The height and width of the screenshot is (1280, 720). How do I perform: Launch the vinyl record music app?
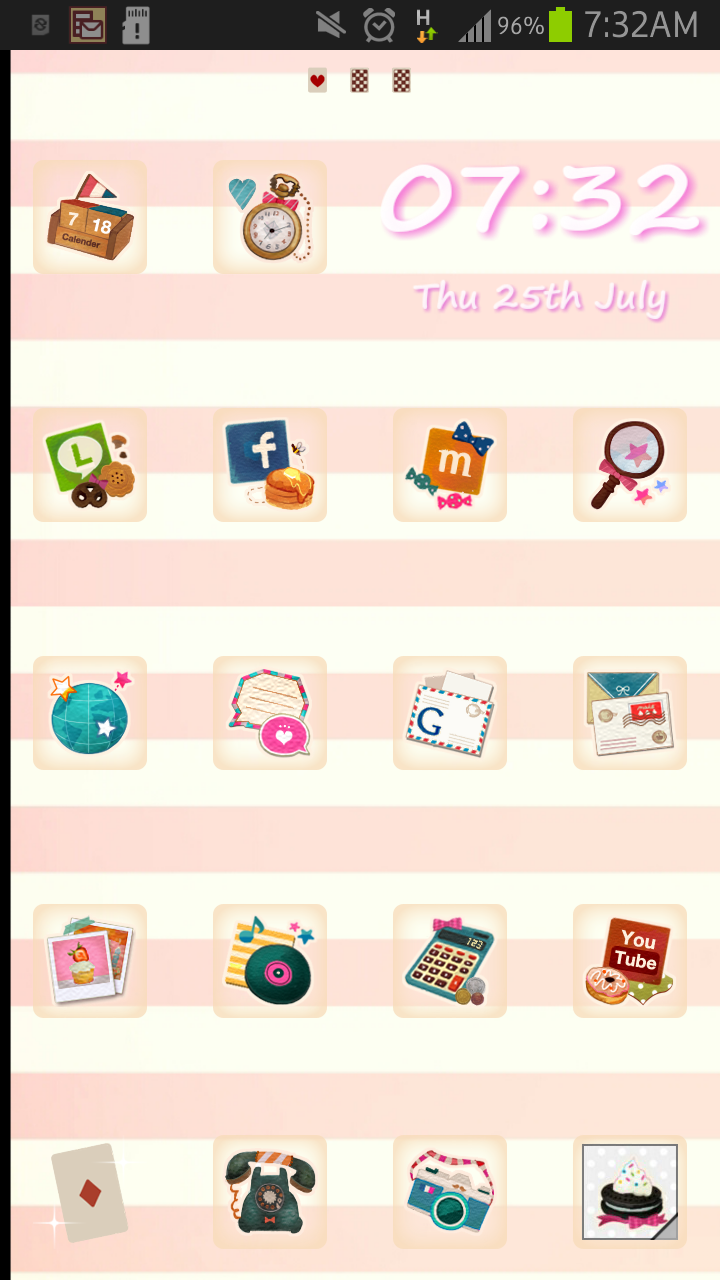(270, 961)
